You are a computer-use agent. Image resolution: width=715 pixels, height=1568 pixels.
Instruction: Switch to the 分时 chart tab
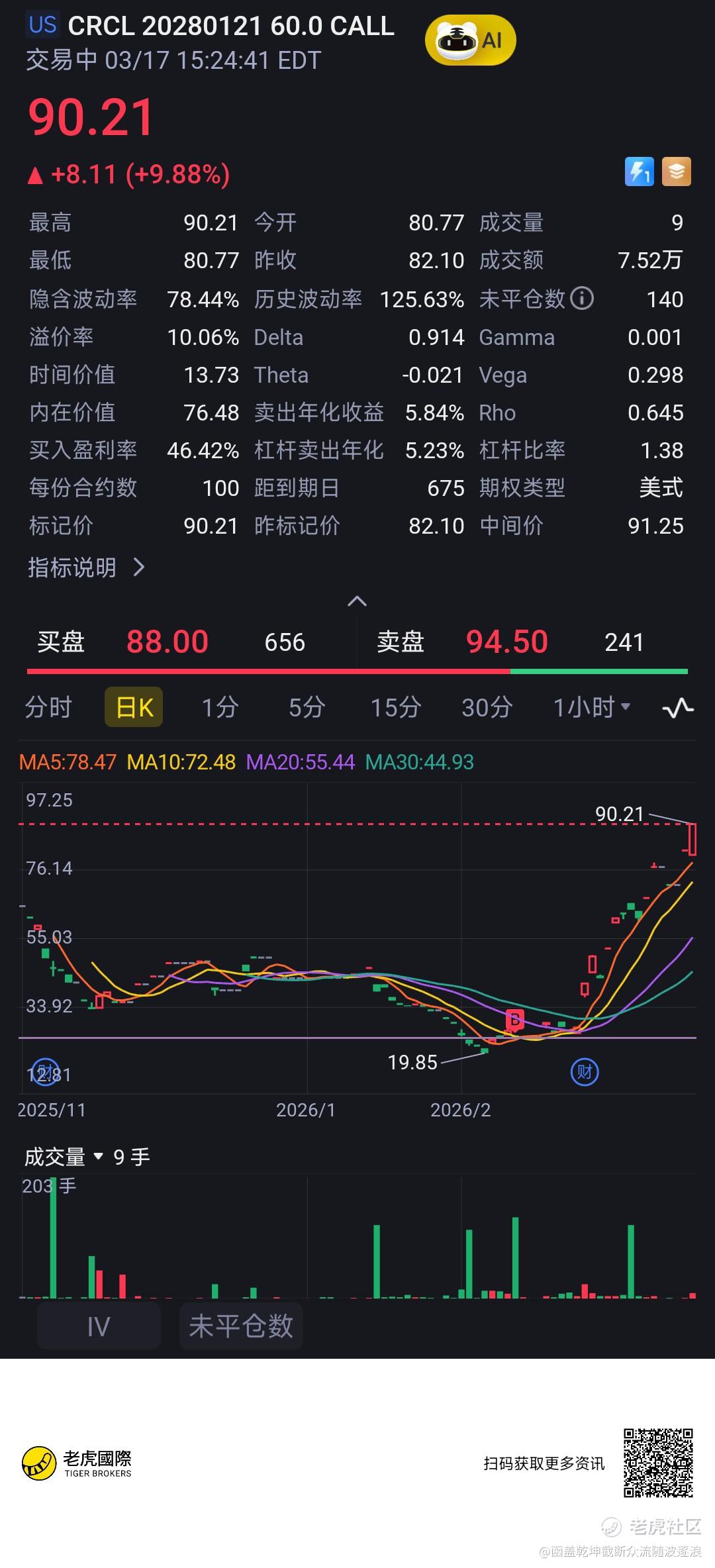point(48,707)
